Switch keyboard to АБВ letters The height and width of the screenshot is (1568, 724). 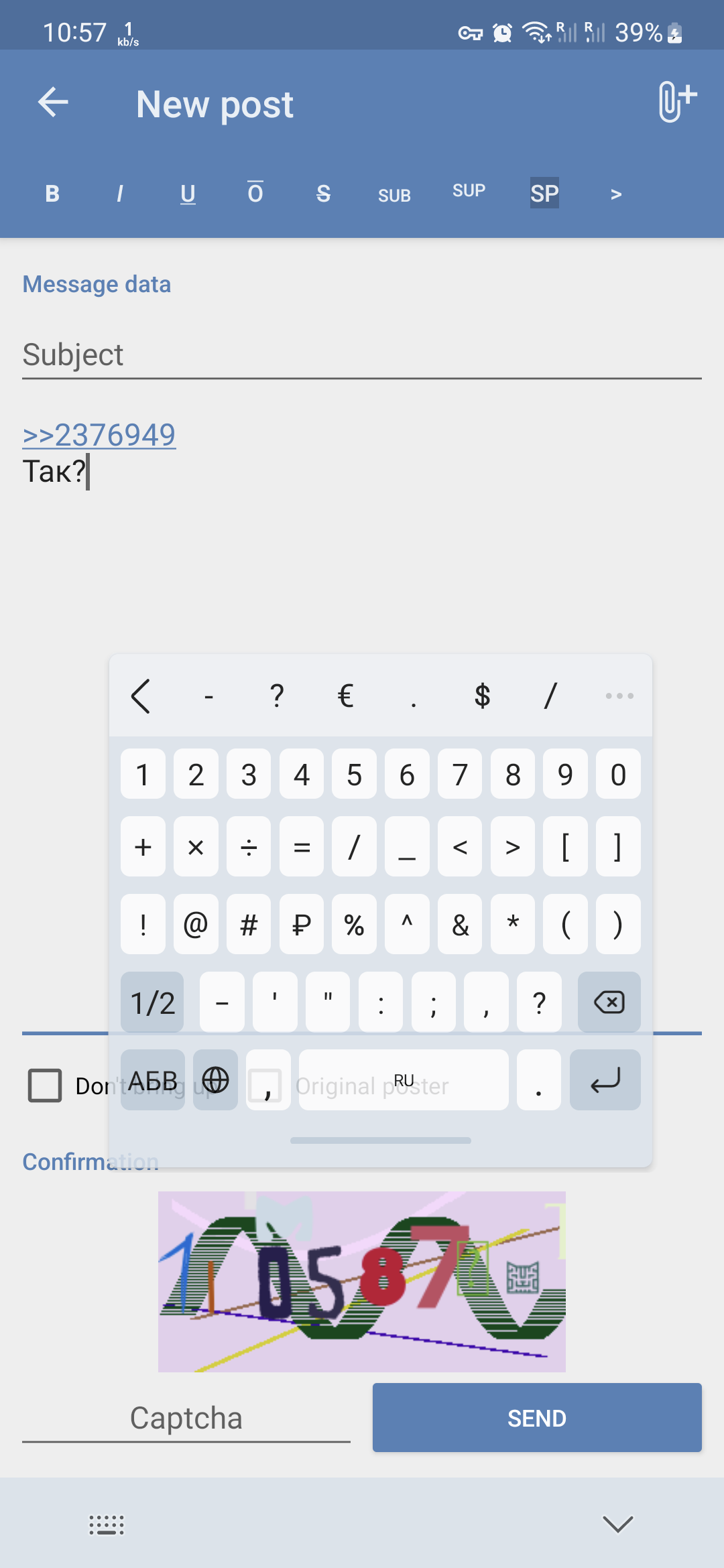tap(153, 1080)
